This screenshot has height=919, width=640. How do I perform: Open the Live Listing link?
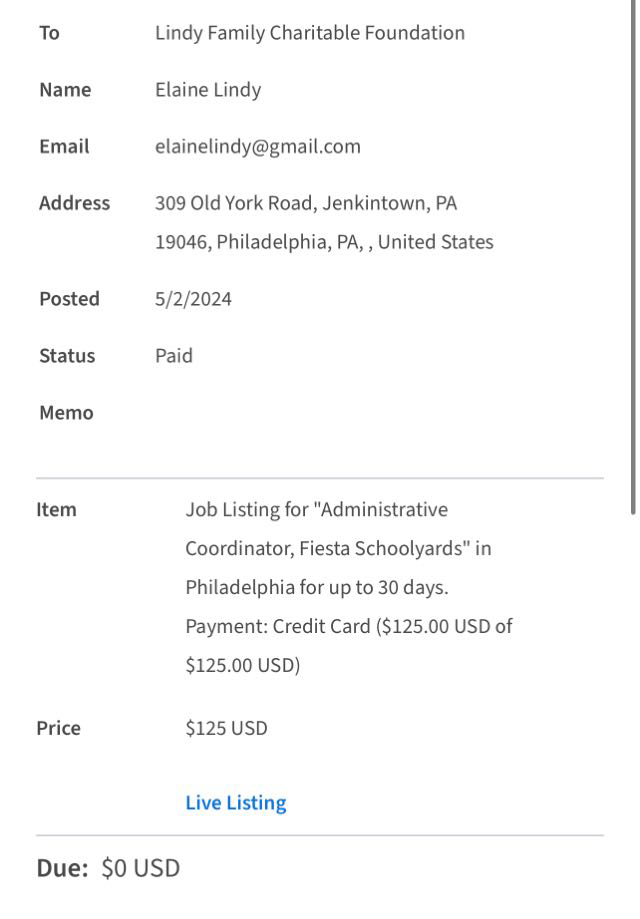point(235,803)
